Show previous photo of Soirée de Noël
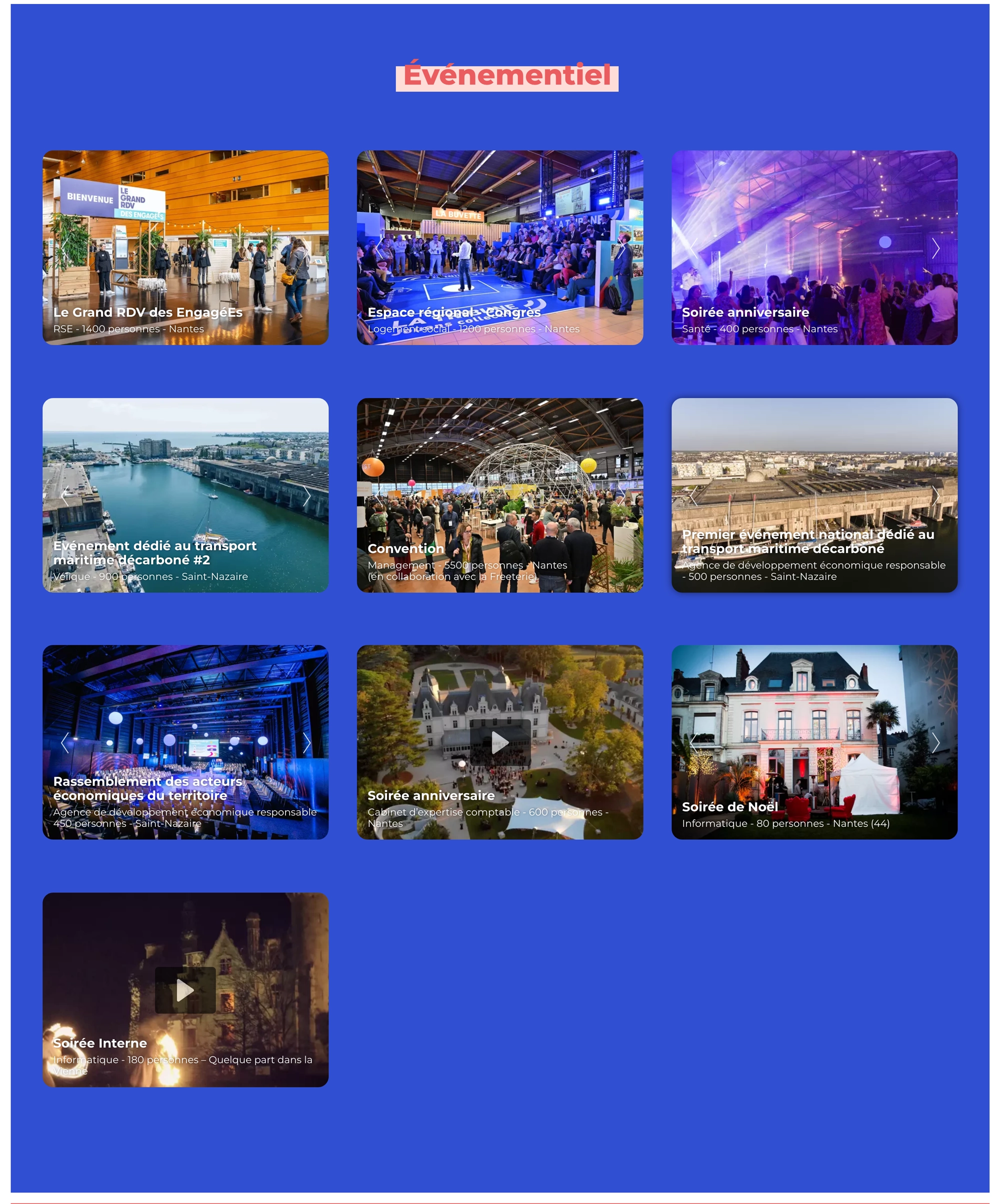This screenshot has width=1000, height=1204. (693, 742)
